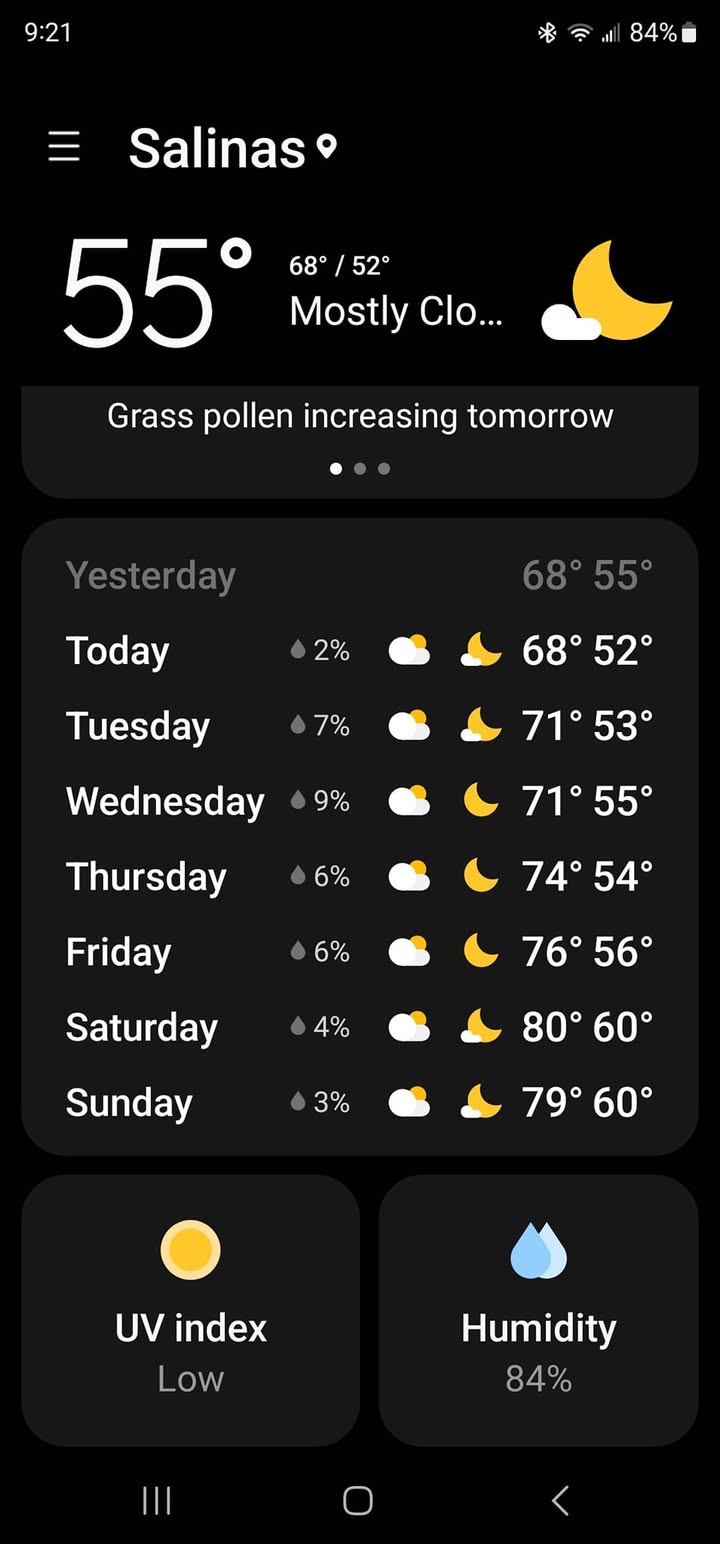Open Tuesday's forecast details
This screenshot has width=720, height=1544.
coord(360,726)
